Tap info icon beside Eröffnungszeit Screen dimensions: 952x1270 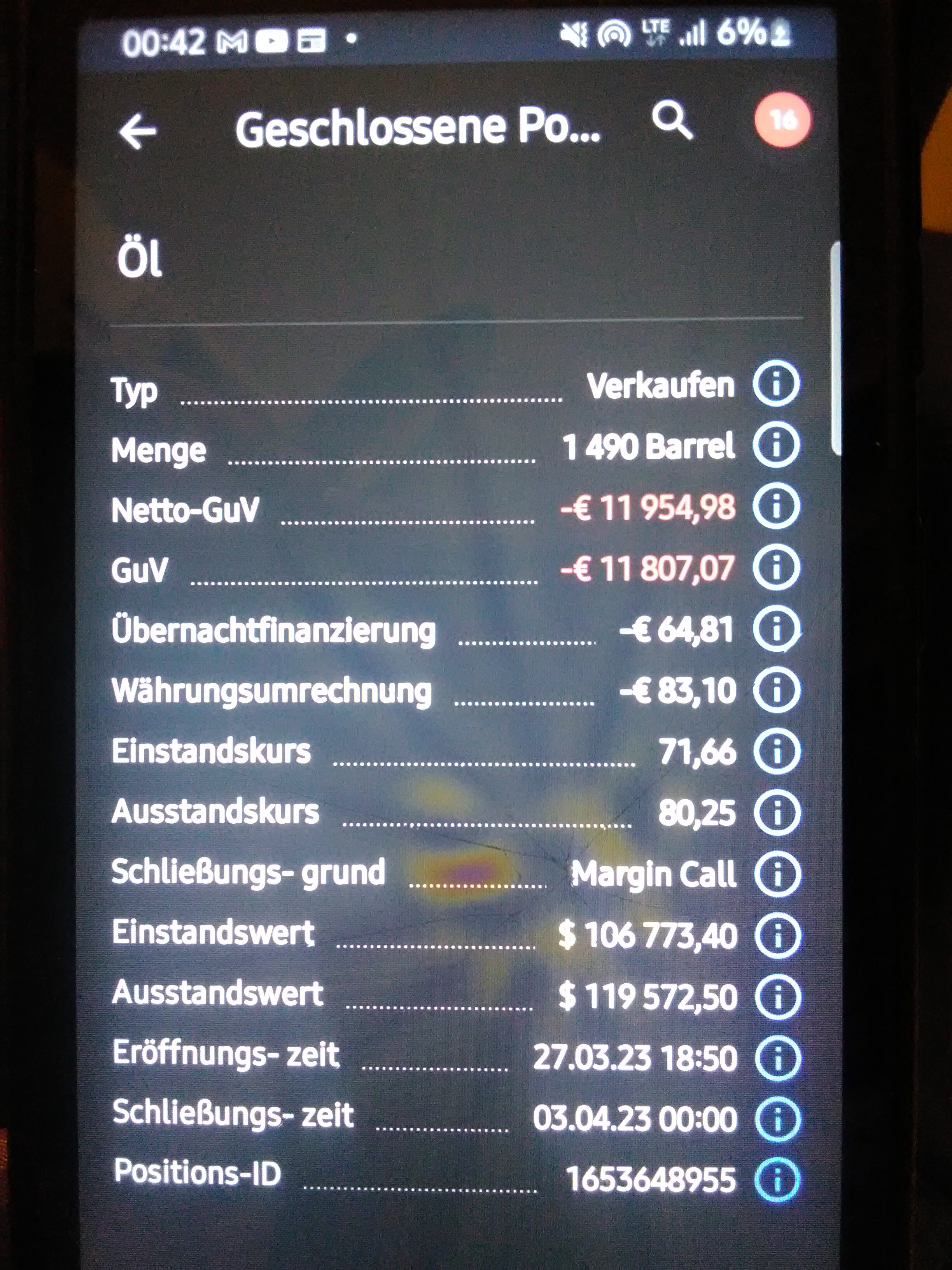(x=777, y=1058)
